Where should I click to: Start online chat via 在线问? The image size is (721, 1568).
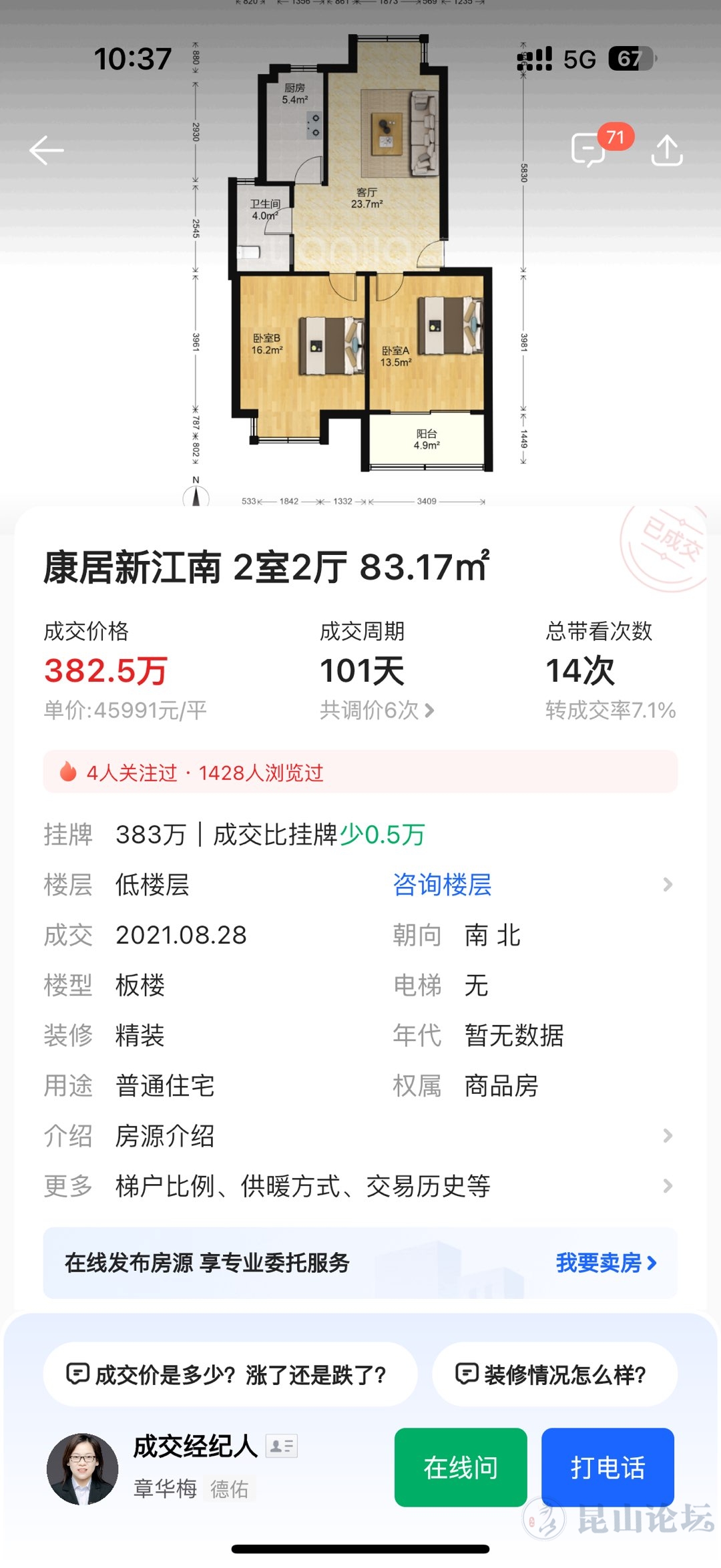click(x=461, y=1468)
